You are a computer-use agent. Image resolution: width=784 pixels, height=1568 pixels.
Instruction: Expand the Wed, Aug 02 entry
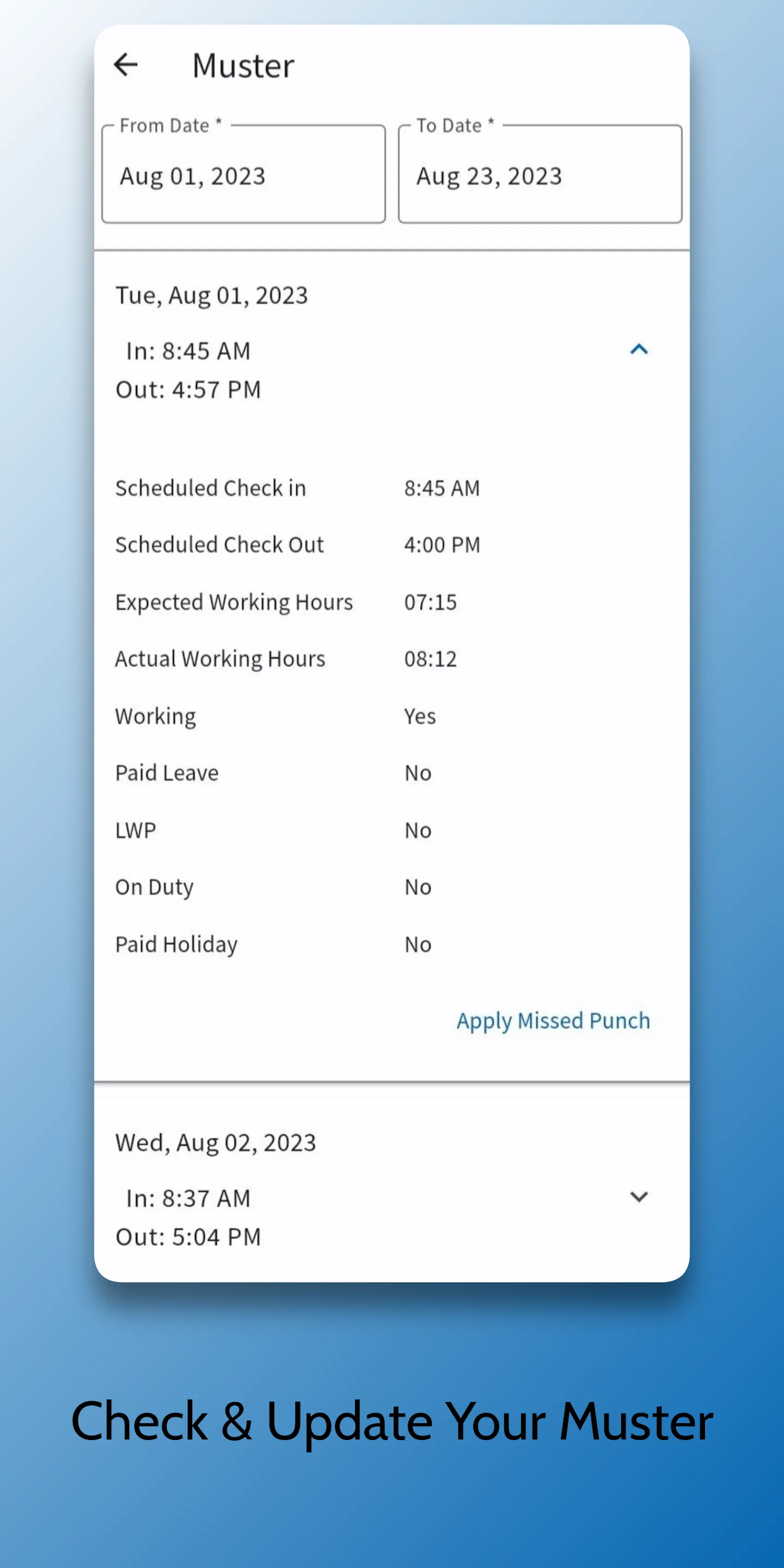click(x=638, y=1197)
